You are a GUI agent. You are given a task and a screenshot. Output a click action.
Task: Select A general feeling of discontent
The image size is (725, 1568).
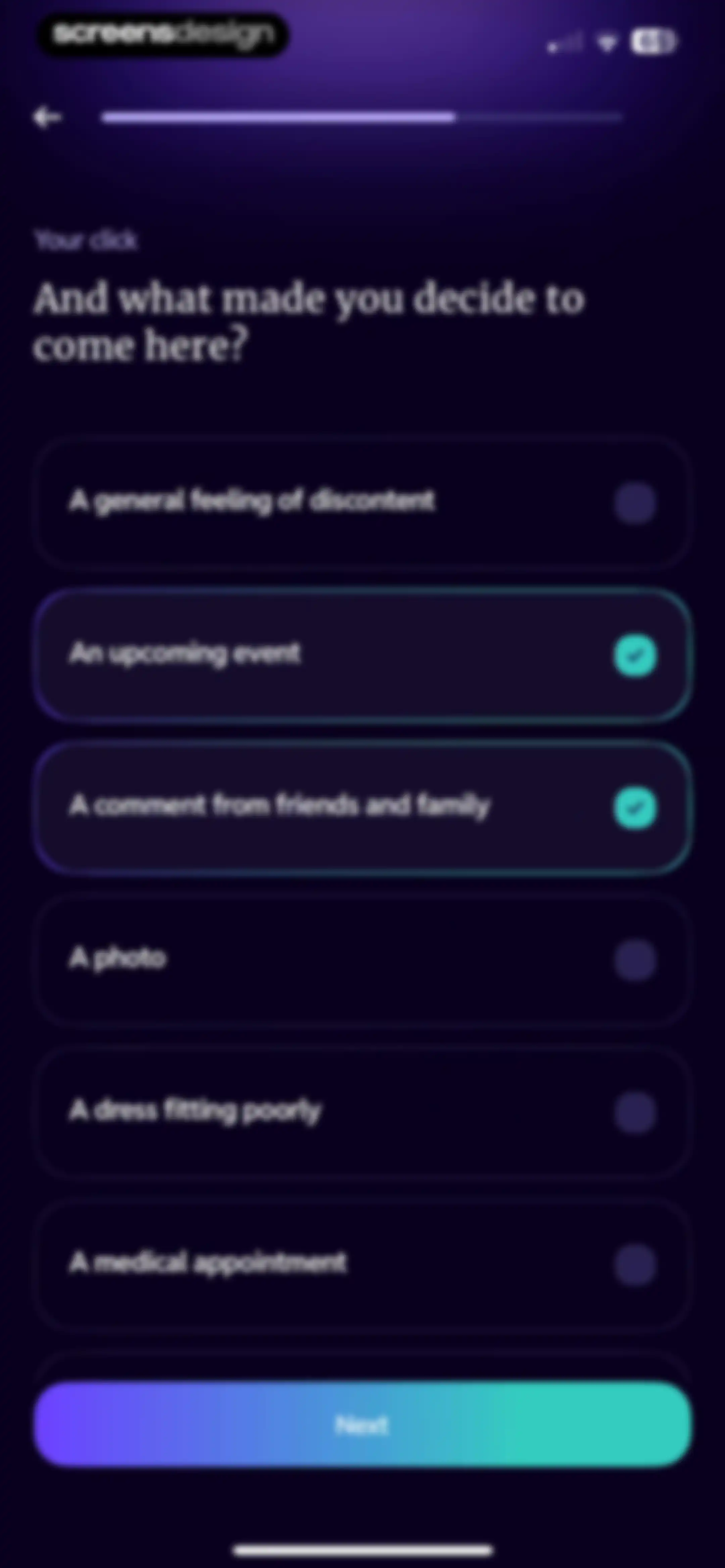point(362,503)
